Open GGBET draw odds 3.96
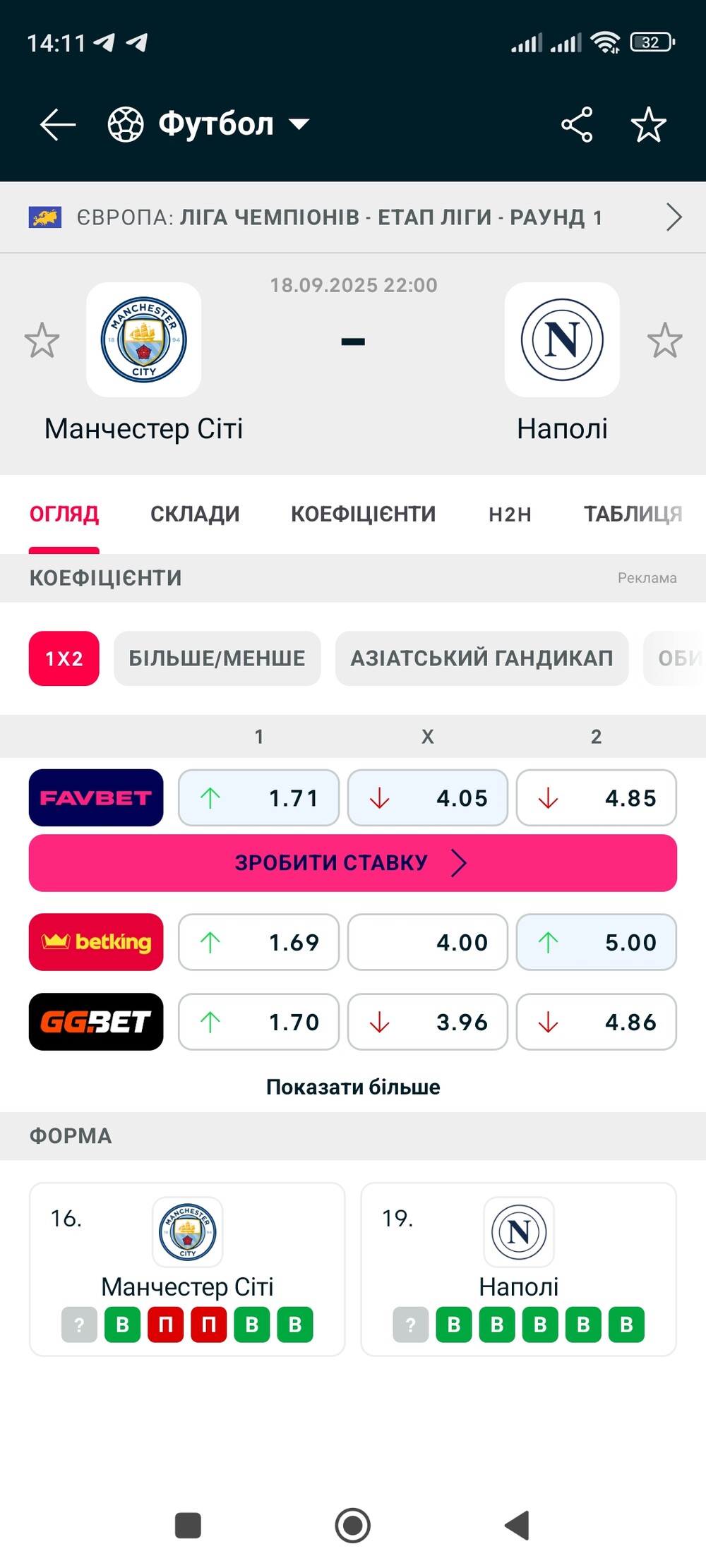706x1568 pixels. tap(427, 1022)
